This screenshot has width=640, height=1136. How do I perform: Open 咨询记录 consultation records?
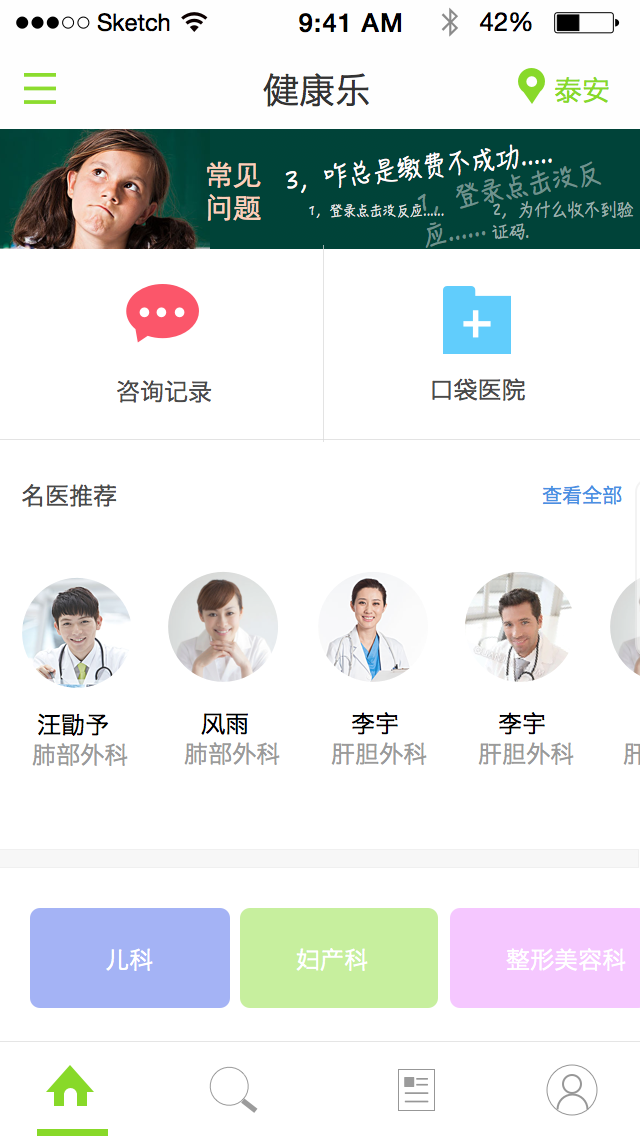[162, 343]
